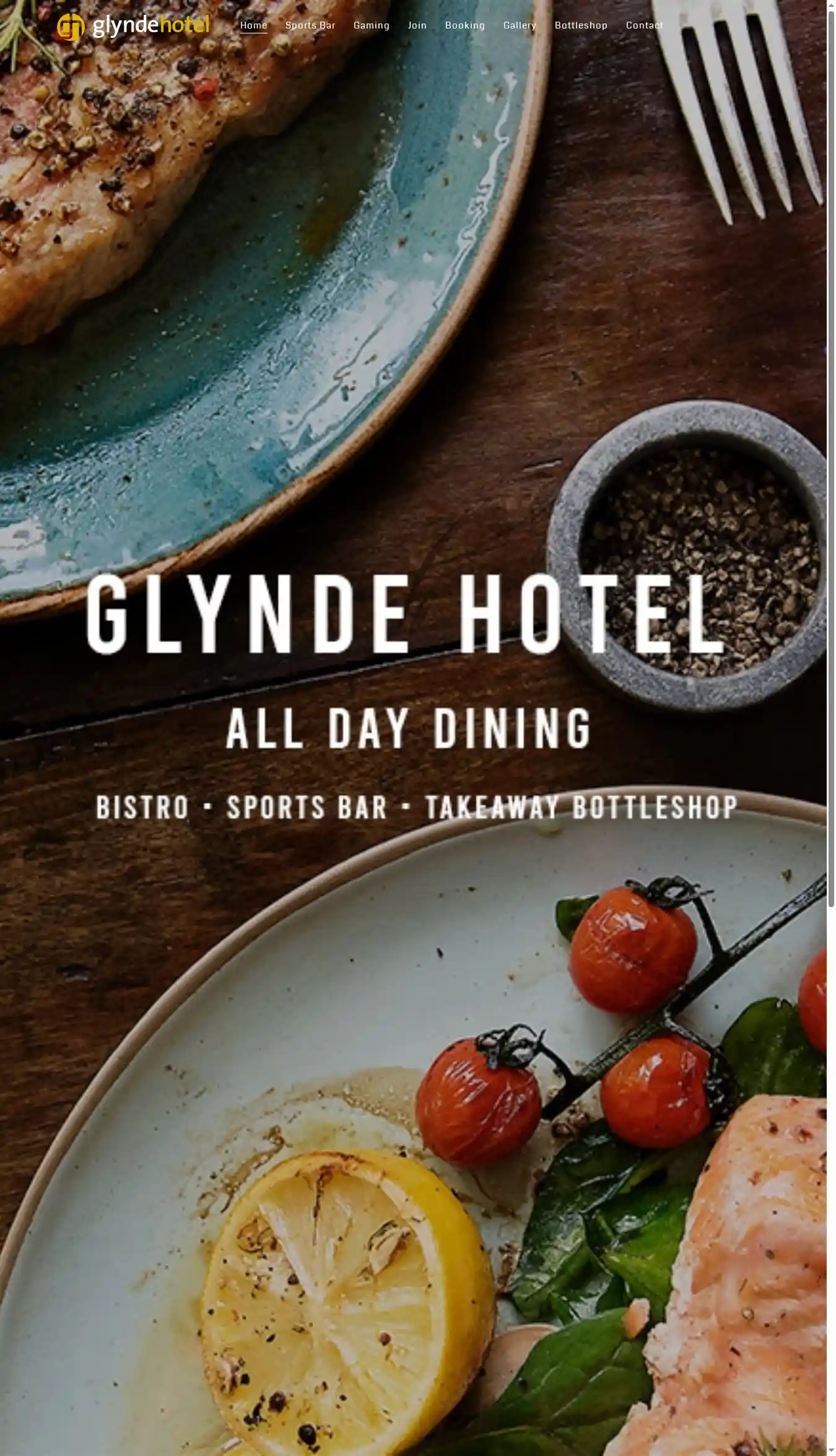The image size is (836, 1456).
Task: Switch to the Bottleshop page
Action: pos(581,25)
